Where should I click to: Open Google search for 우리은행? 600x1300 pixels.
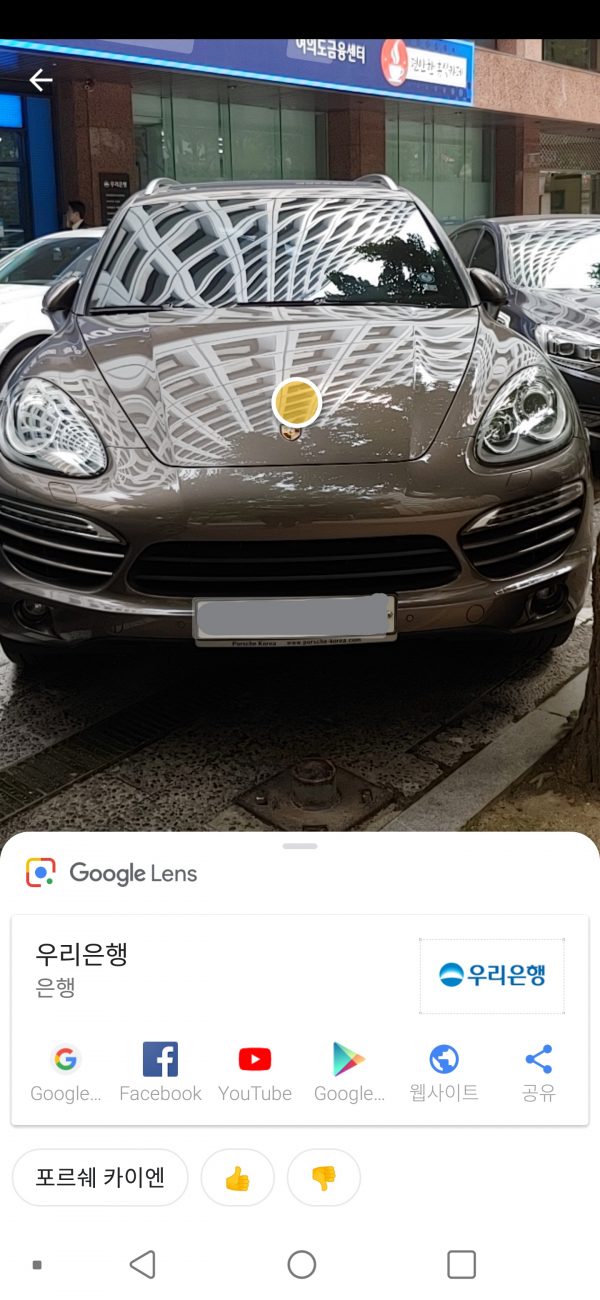(x=65, y=1072)
